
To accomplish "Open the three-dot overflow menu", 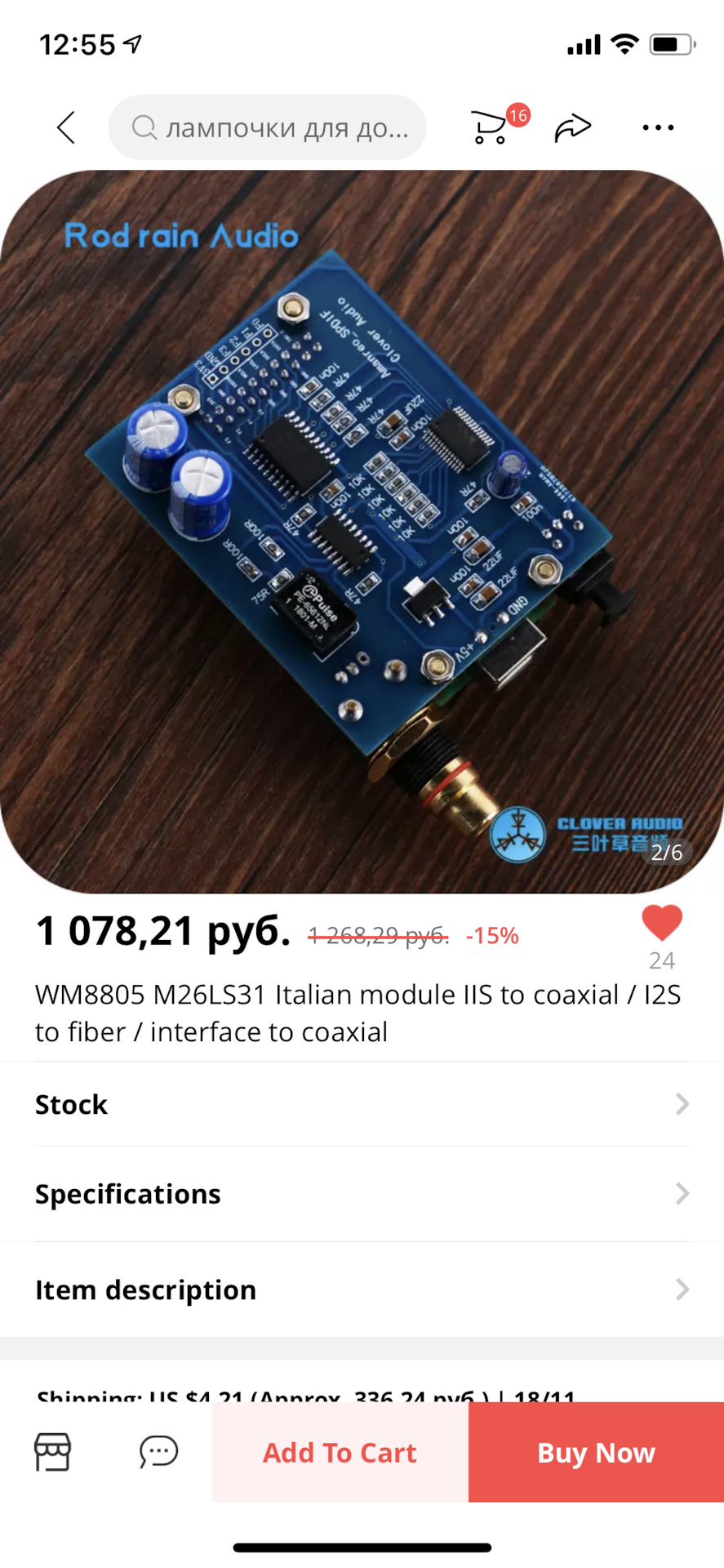I will (x=658, y=127).
